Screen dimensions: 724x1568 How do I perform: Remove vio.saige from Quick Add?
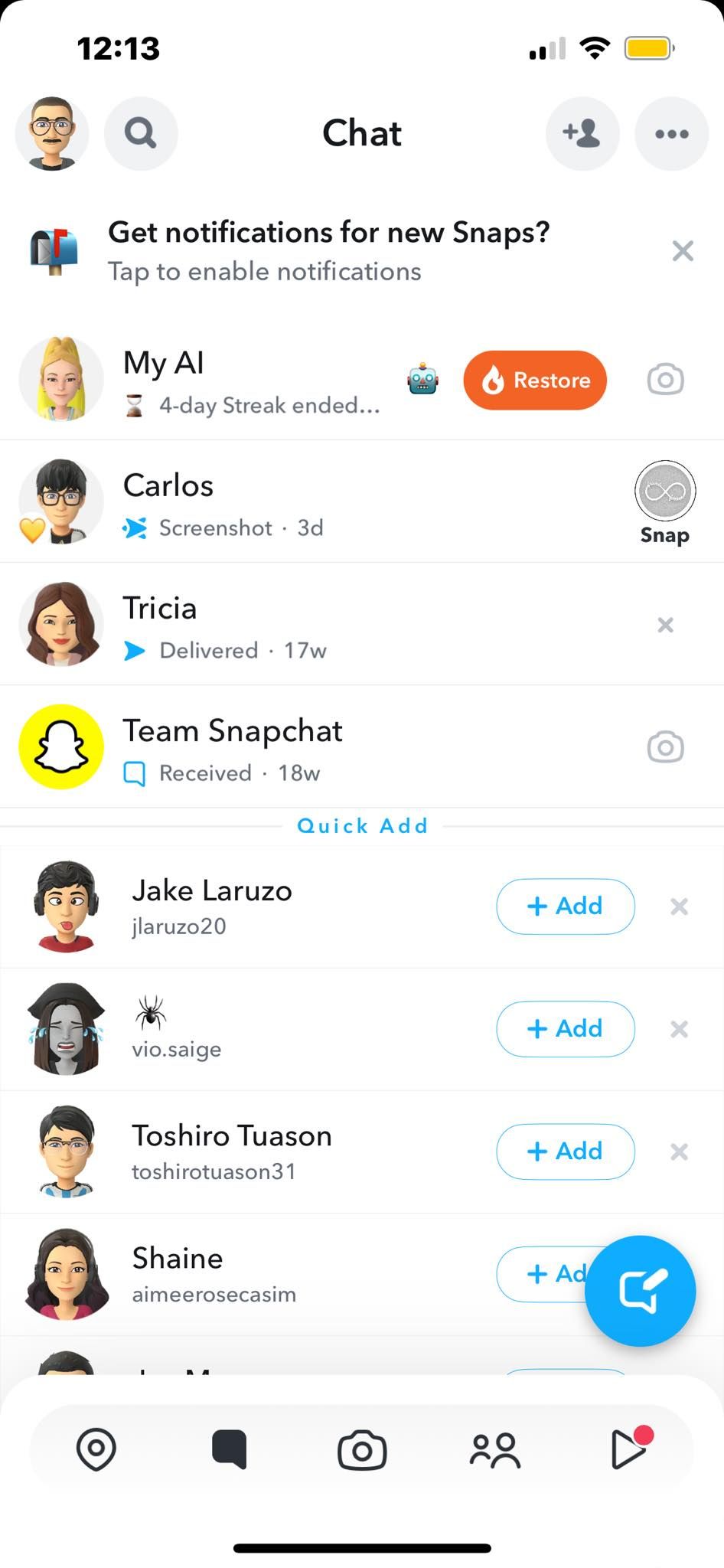pos(678,1028)
